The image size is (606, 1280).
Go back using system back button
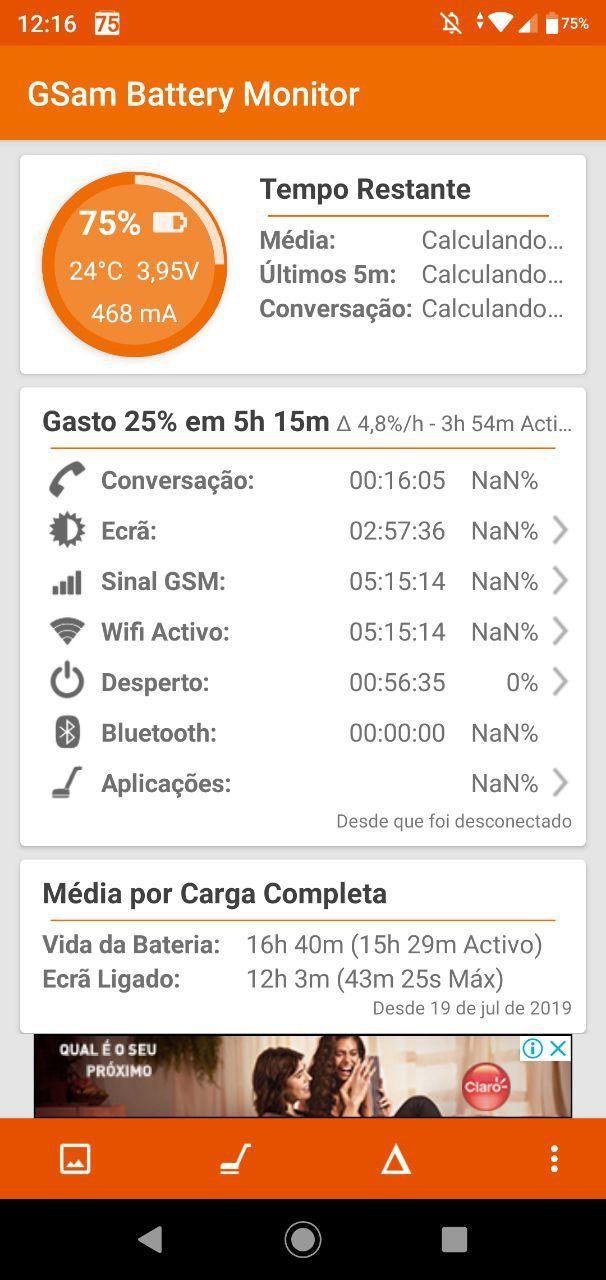[x=150, y=1240]
